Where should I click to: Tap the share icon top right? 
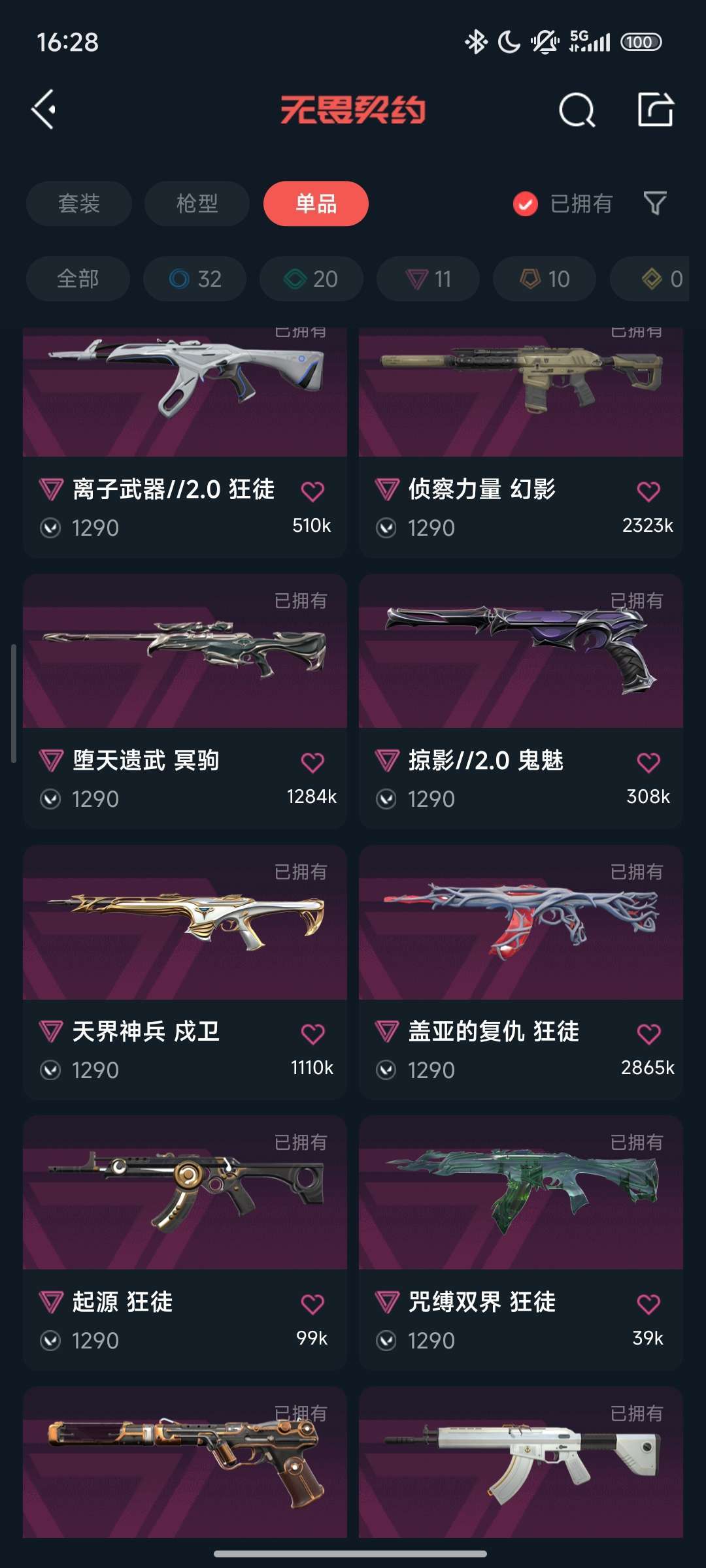tap(657, 111)
